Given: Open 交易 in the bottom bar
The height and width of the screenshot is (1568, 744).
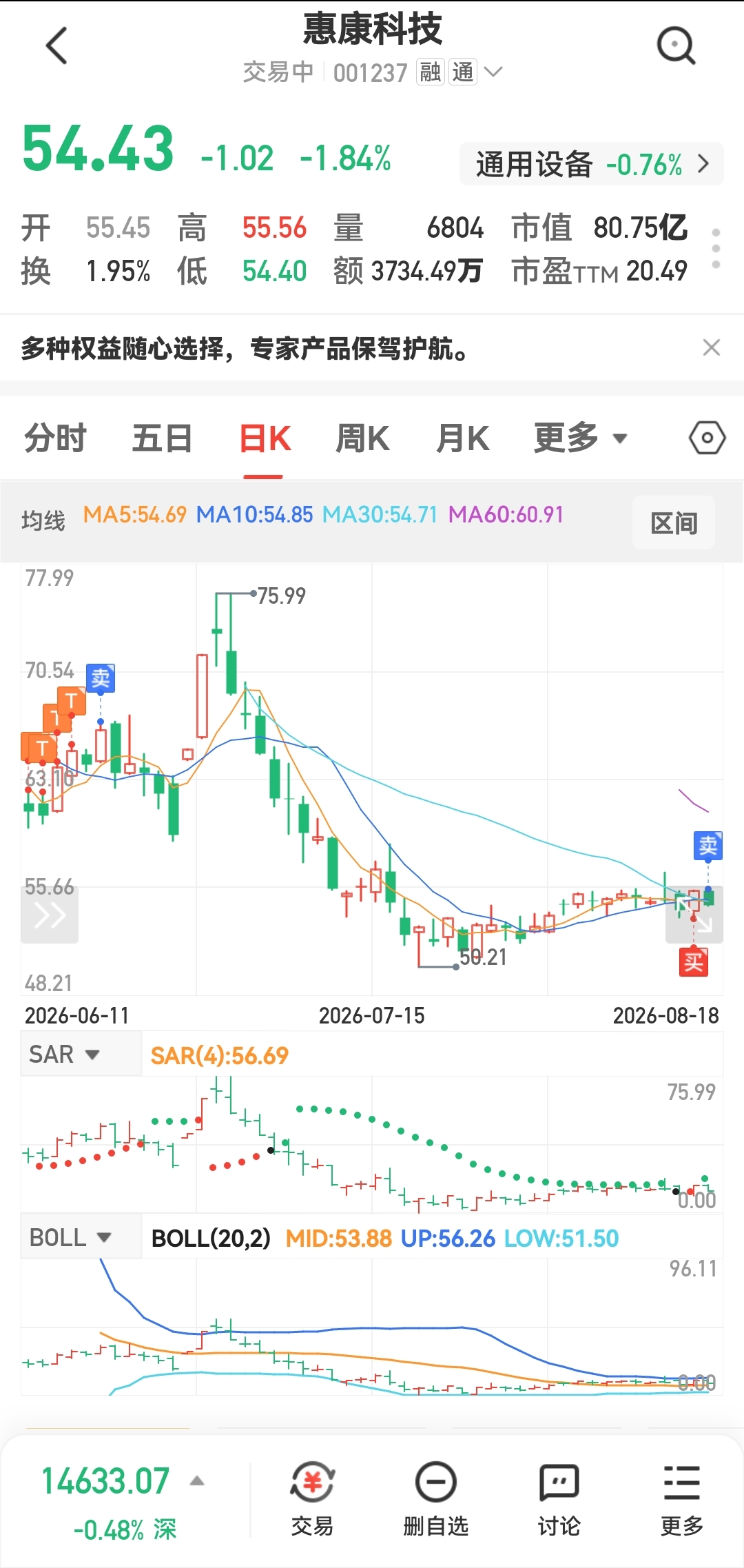Looking at the screenshot, I should [312, 1499].
